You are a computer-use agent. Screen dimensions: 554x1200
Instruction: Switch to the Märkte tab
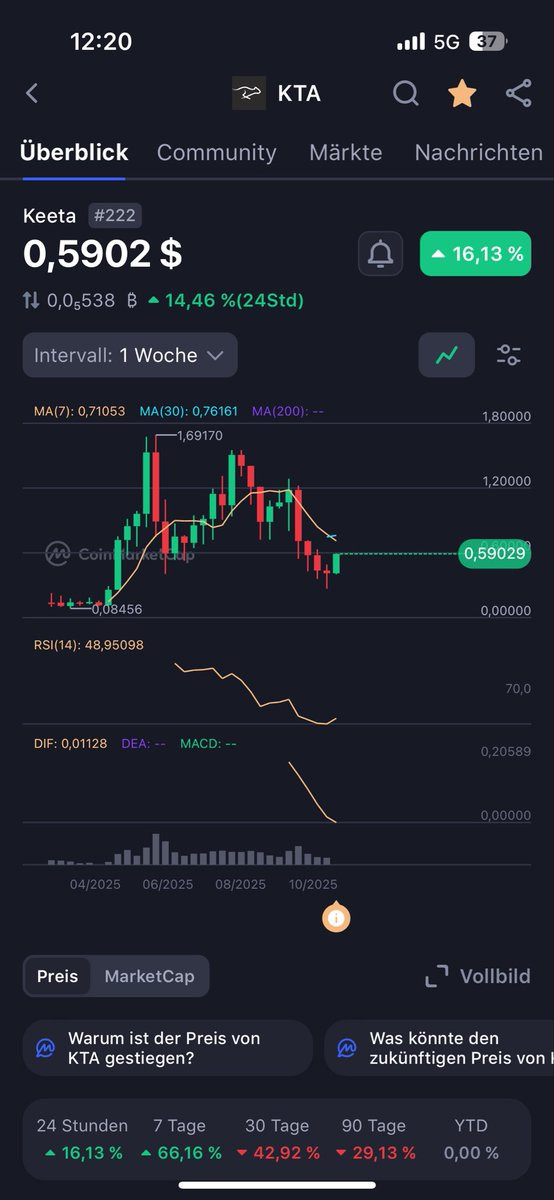point(345,152)
